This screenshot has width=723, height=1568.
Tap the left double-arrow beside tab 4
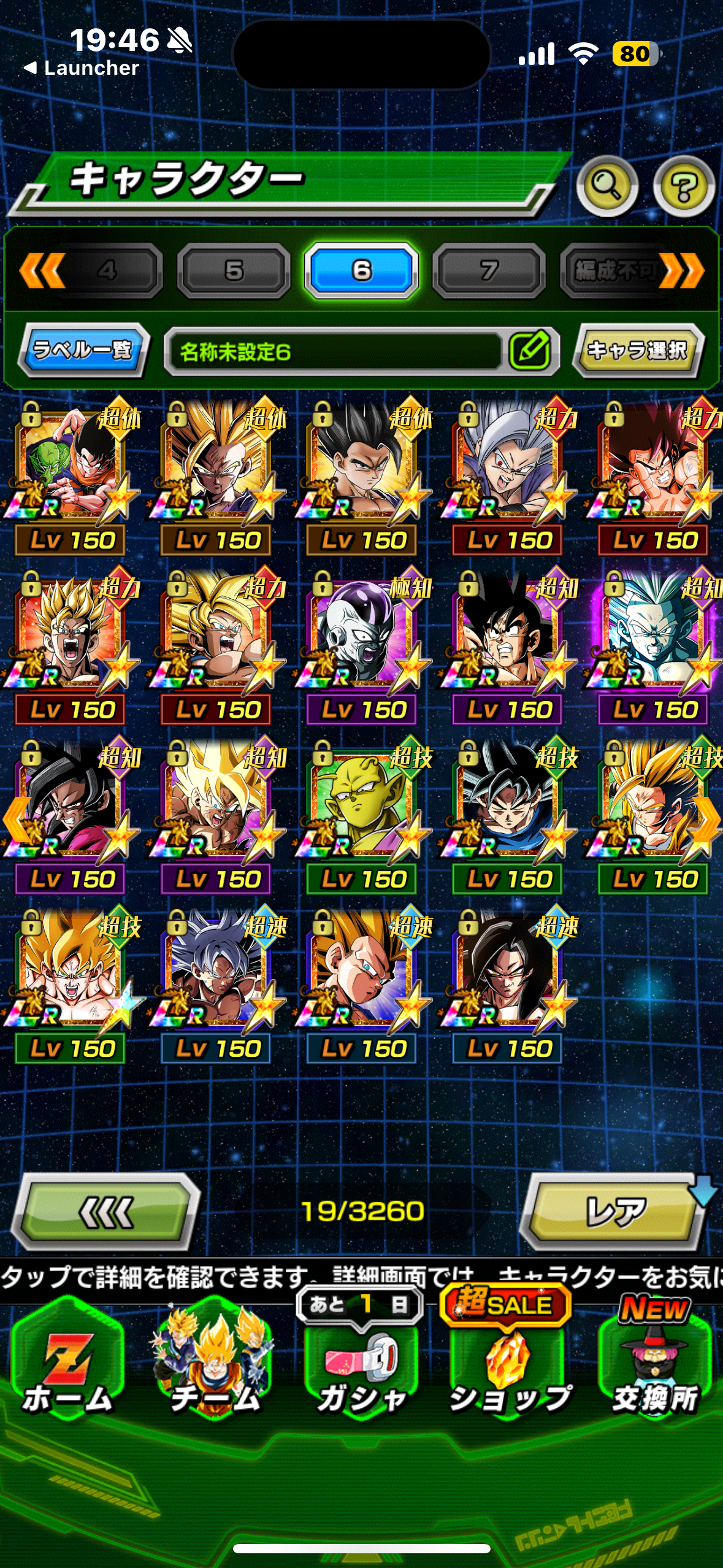(43, 270)
